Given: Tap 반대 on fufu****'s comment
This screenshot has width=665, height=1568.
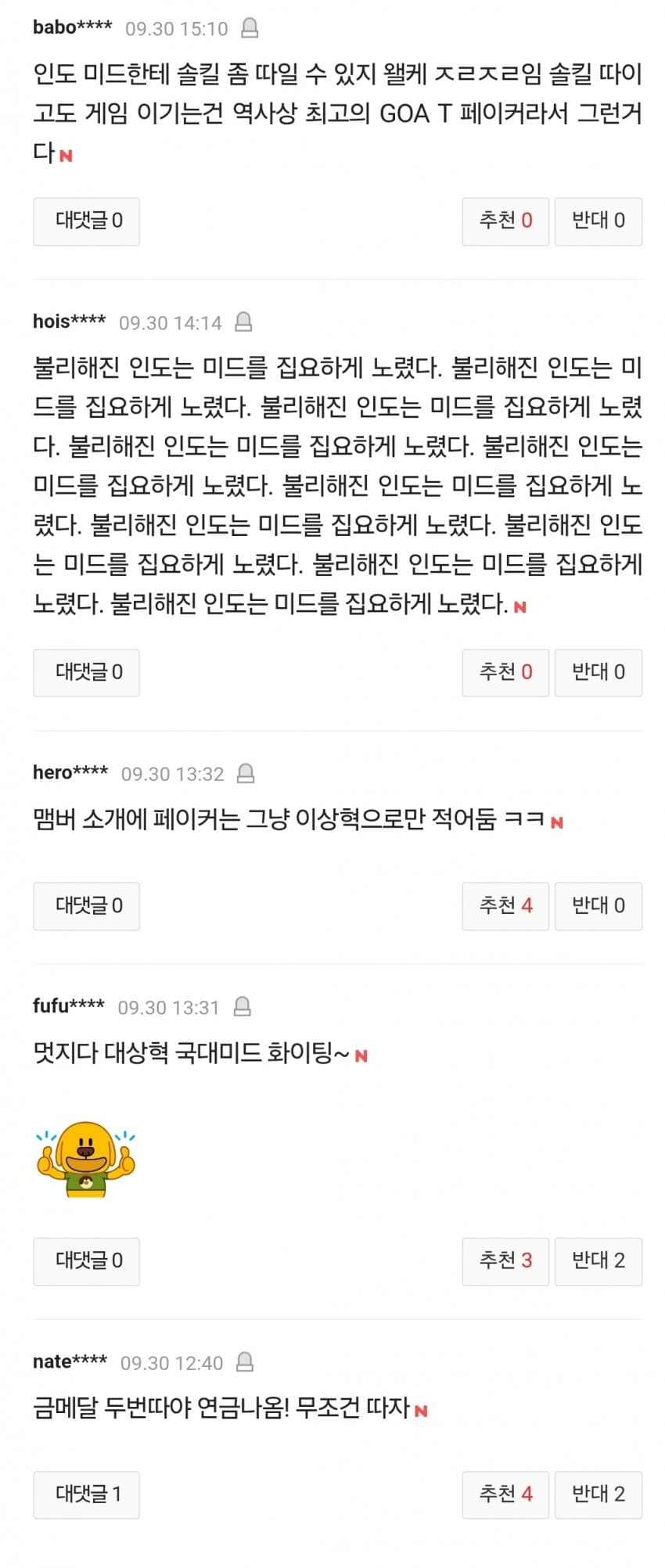Looking at the screenshot, I should [x=598, y=1261].
